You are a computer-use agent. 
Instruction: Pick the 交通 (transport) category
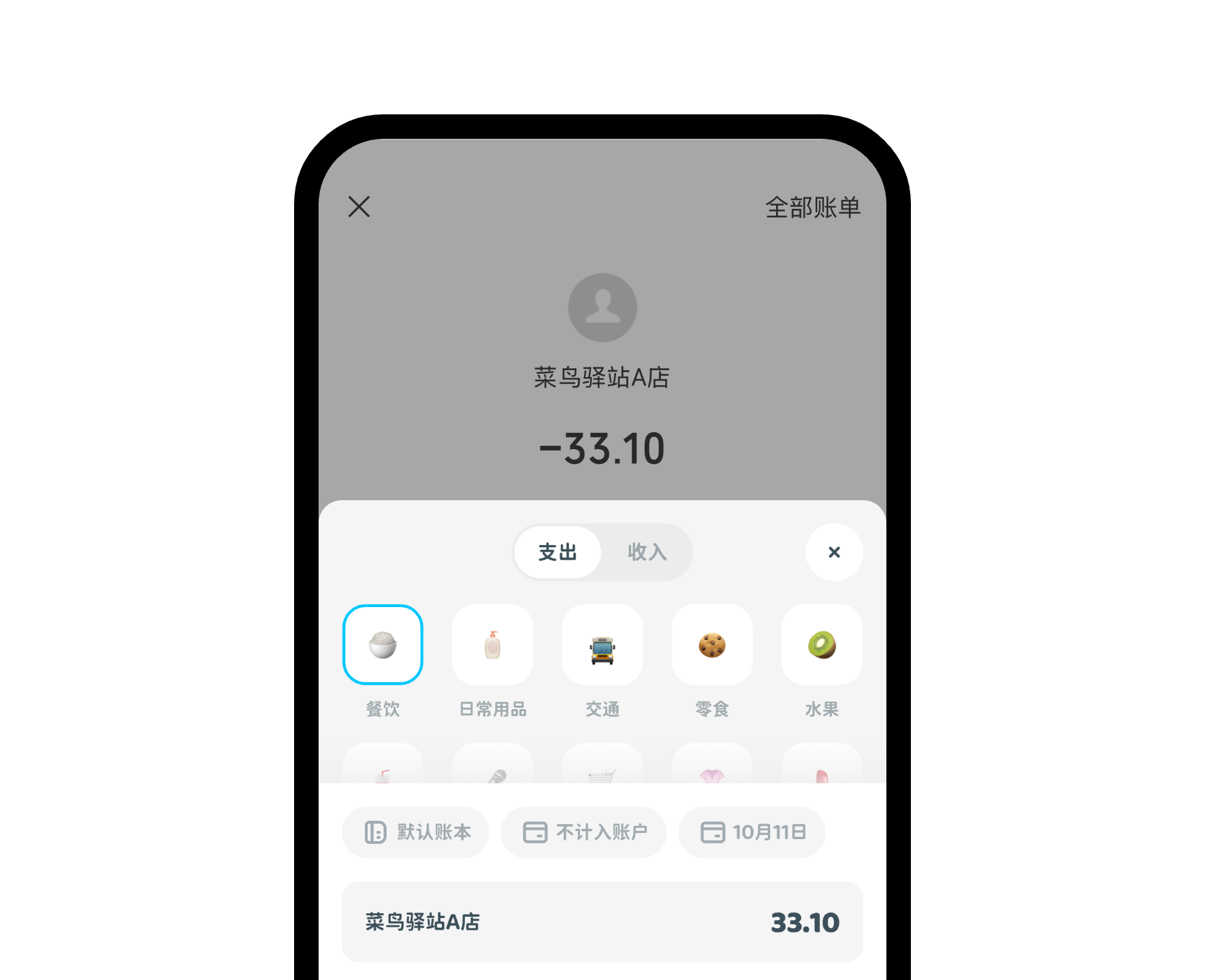(x=602, y=644)
